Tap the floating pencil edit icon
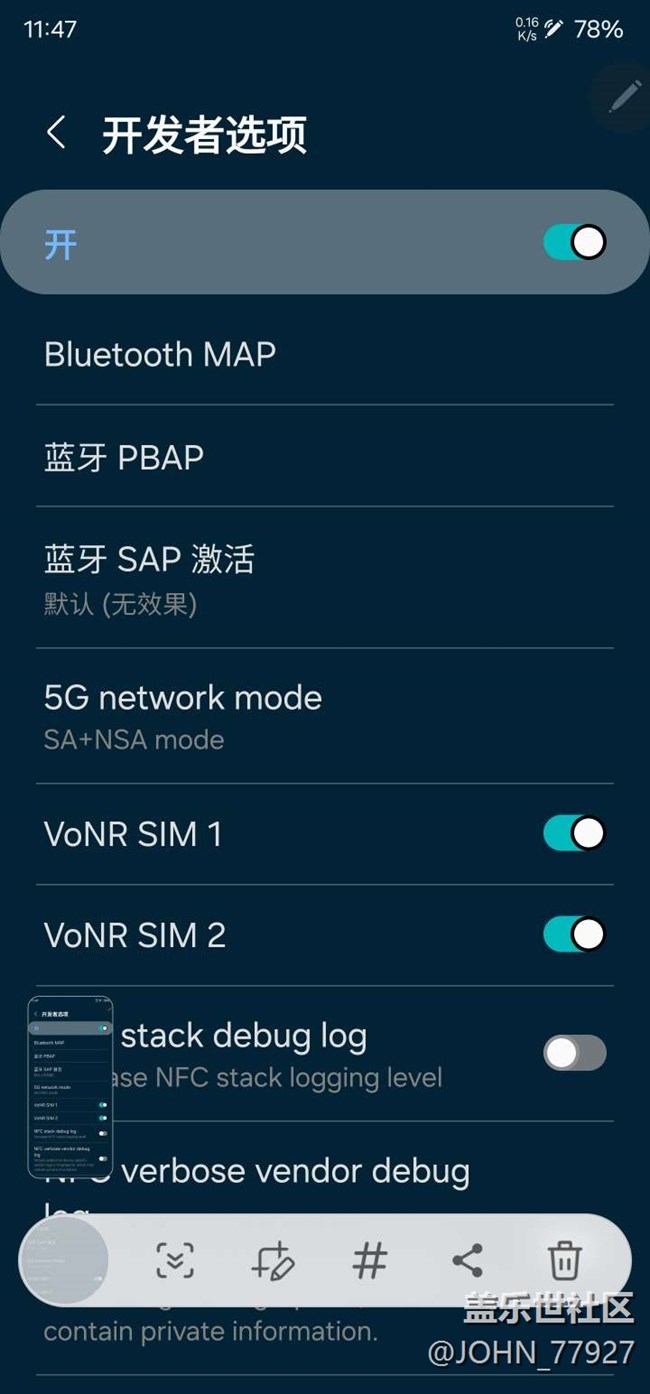The image size is (650, 1394). 625,97
